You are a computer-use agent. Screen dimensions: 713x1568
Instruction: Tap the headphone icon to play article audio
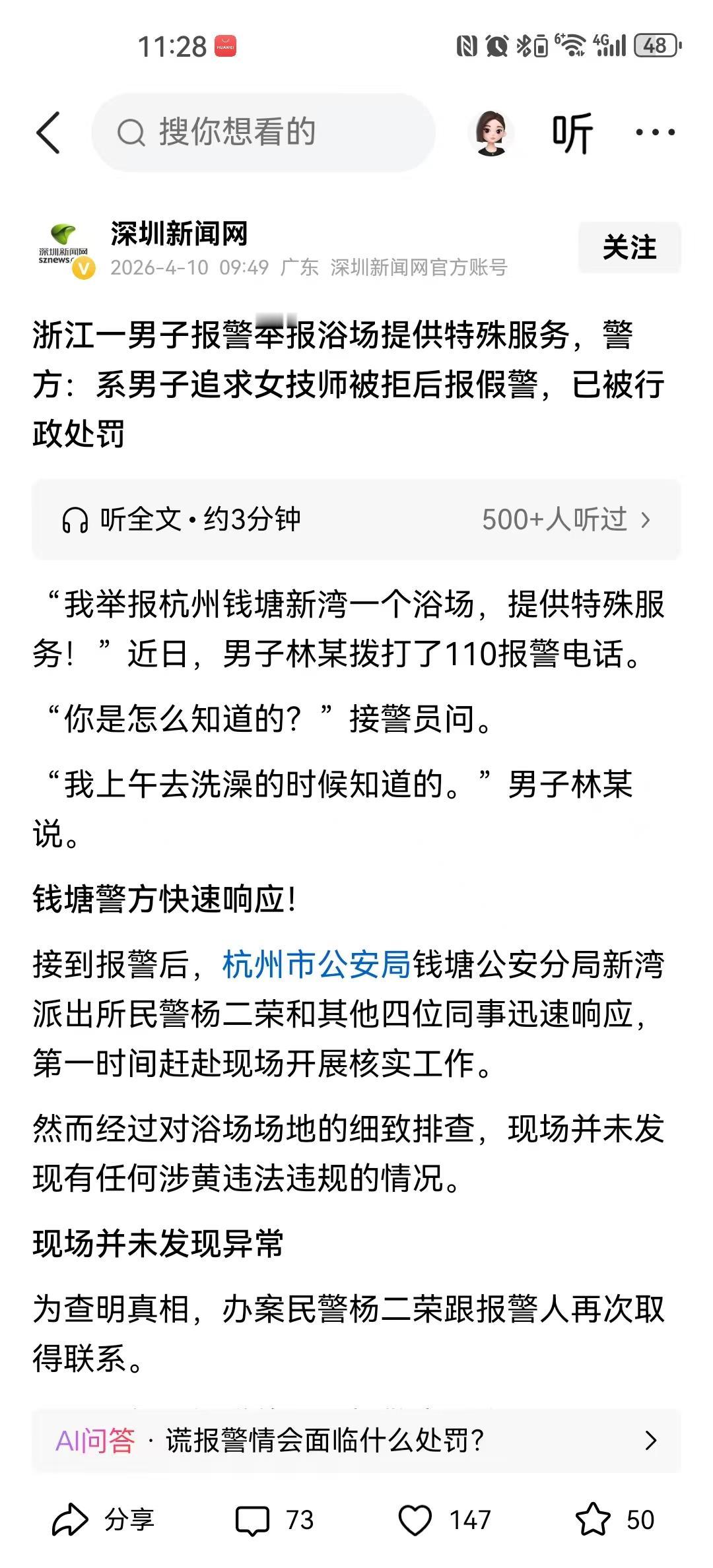[75, 521]
